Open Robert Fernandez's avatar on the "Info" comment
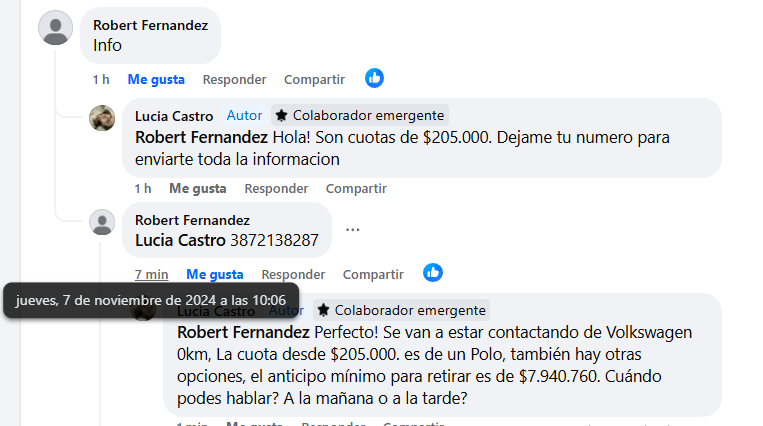The image size is (763, 426). 55,27
